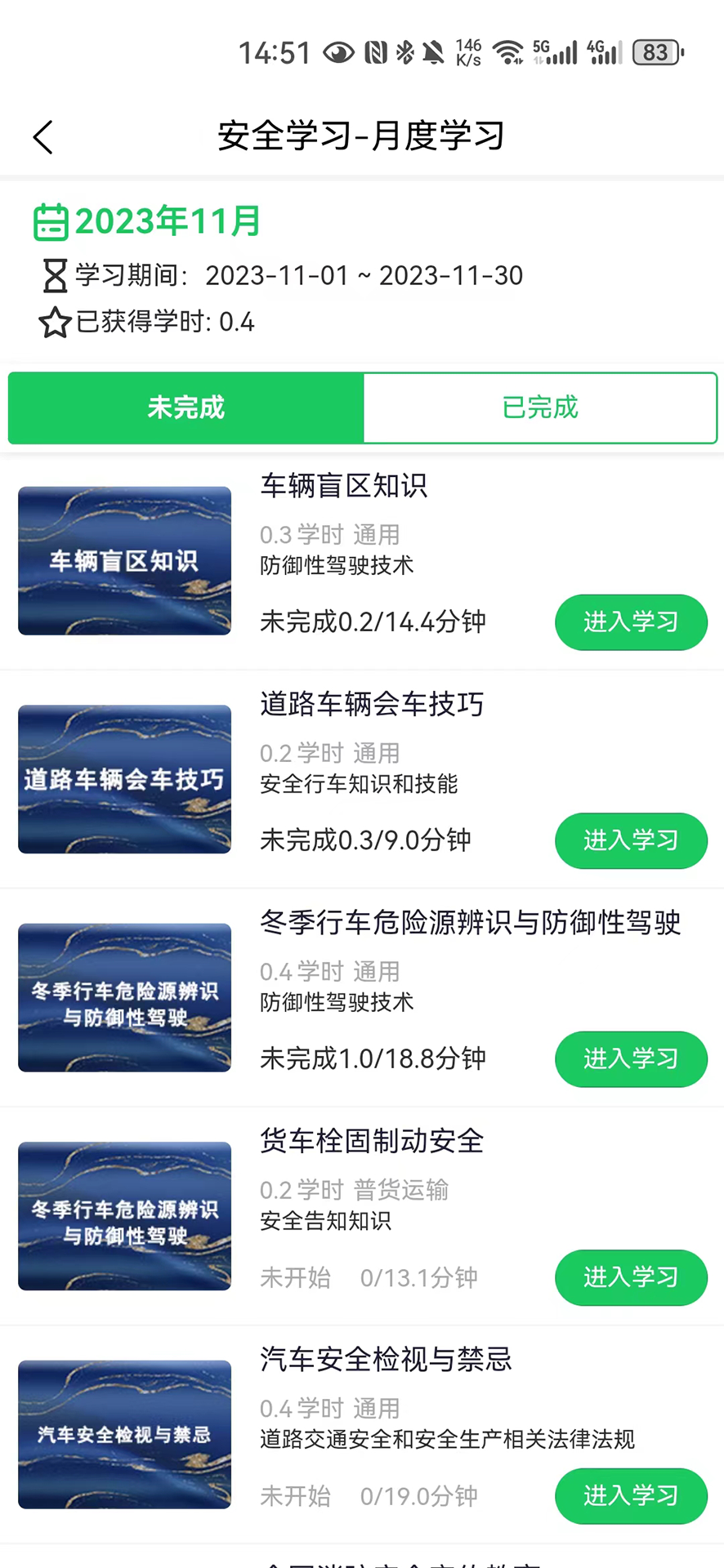Tap the calendar icon beside 2023年11月

point(51,221)
